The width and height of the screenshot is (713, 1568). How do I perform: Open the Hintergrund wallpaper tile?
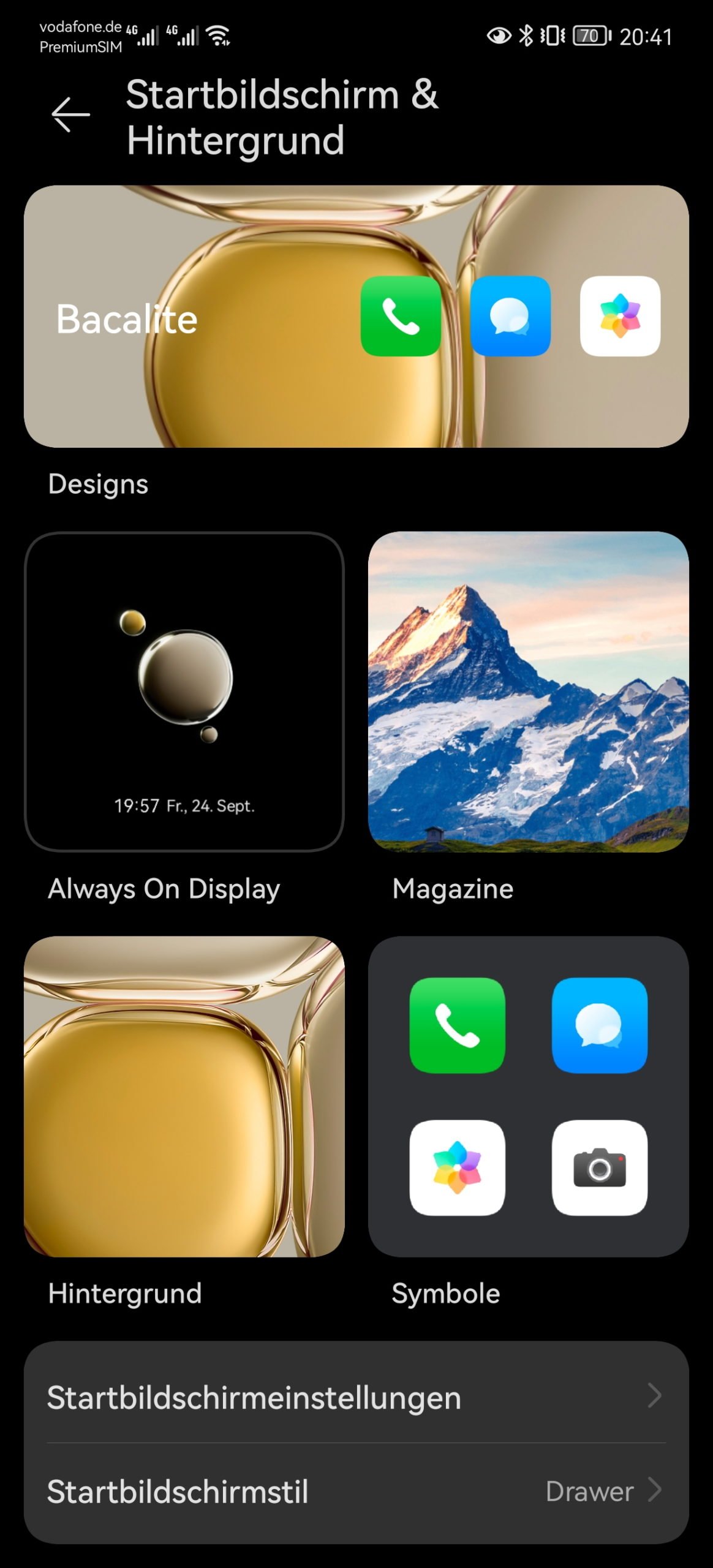184,1096
